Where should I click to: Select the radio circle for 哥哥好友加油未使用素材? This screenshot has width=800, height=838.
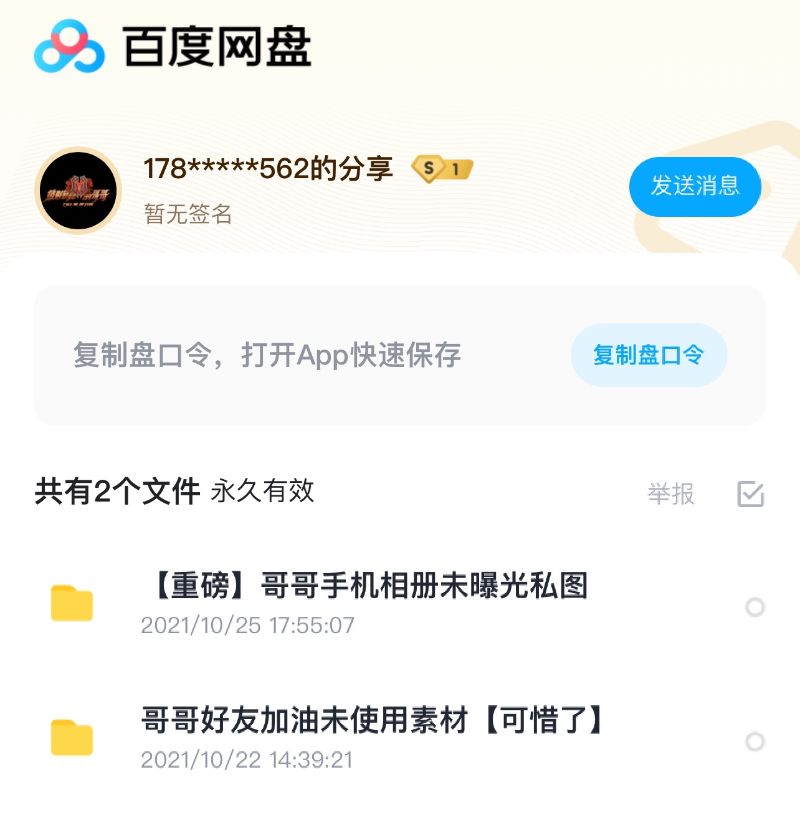(755, 741)
